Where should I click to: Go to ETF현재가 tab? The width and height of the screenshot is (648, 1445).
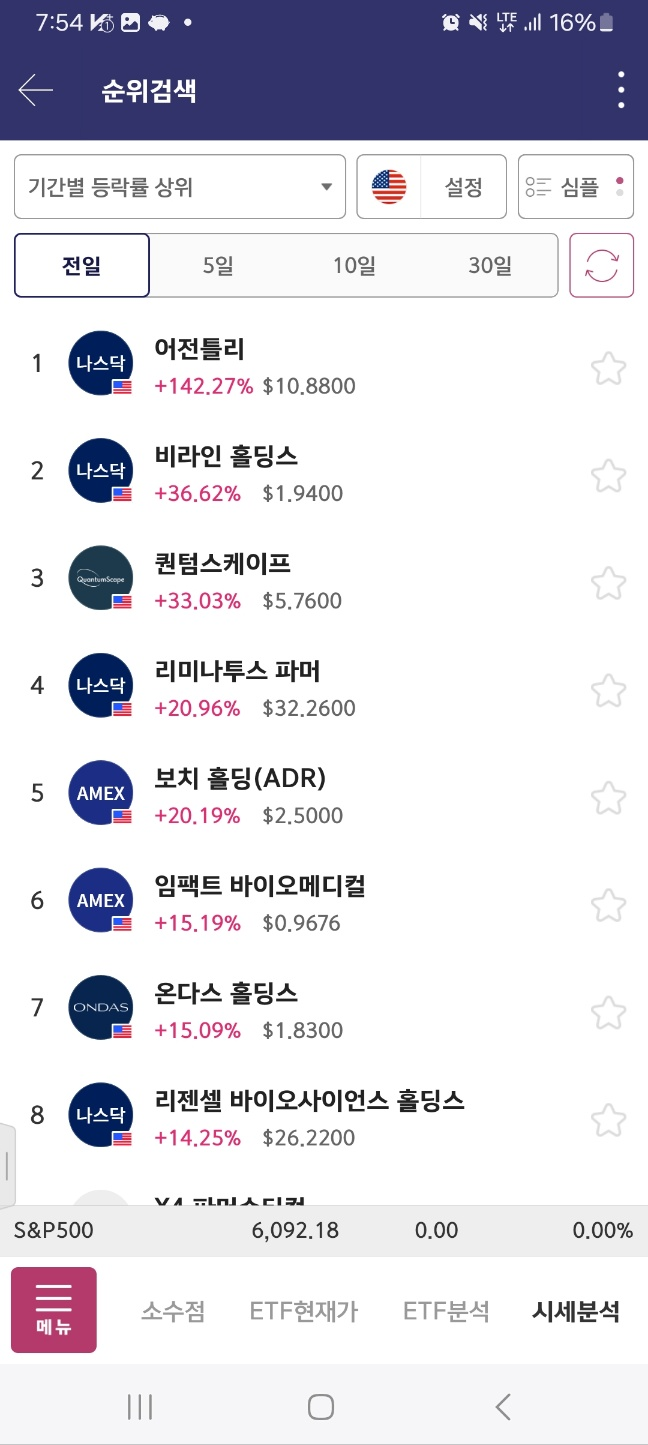tap(304, 1311)
